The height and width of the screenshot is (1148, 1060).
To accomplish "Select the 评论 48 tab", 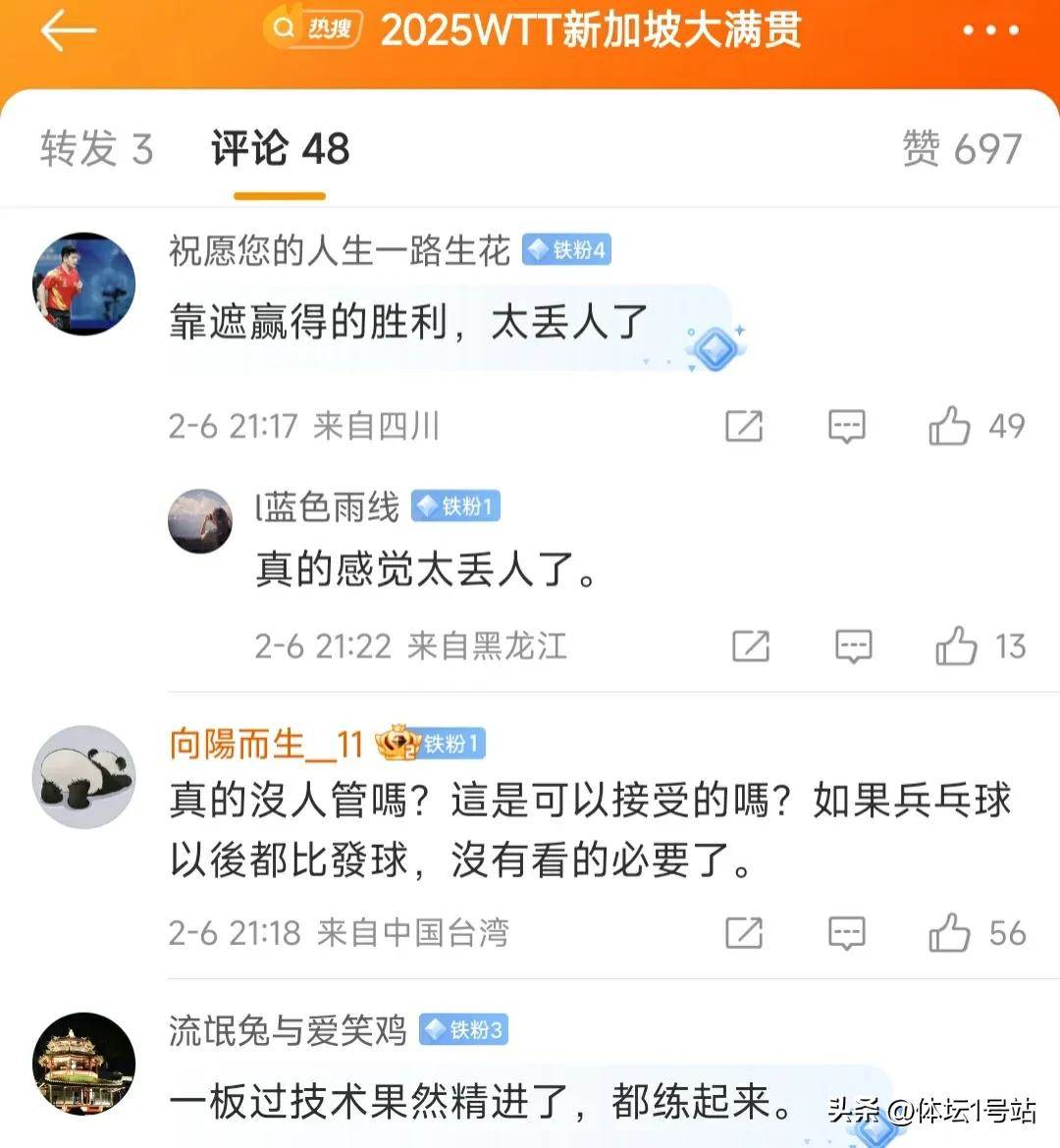I will pos(280,149).
